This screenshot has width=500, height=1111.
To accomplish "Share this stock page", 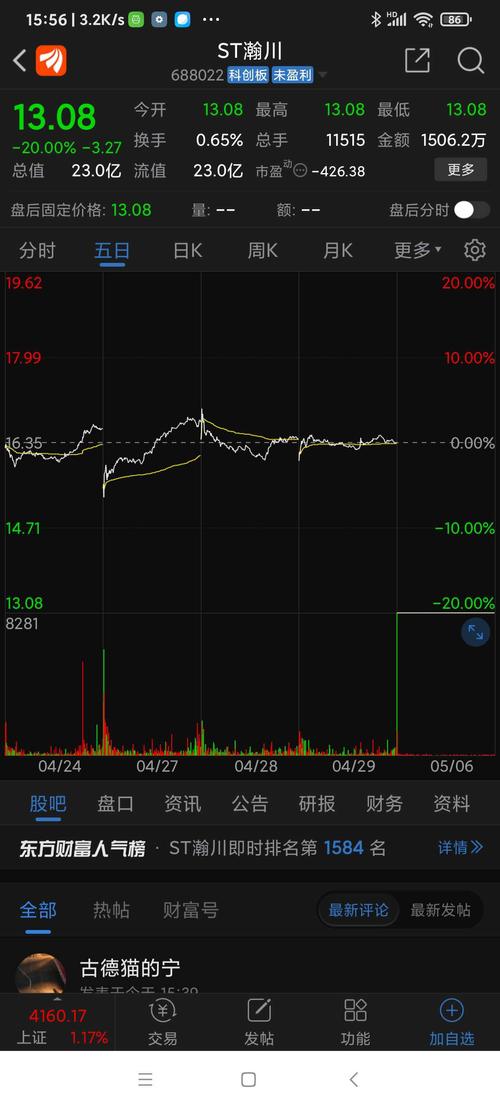I will [417, 61].
